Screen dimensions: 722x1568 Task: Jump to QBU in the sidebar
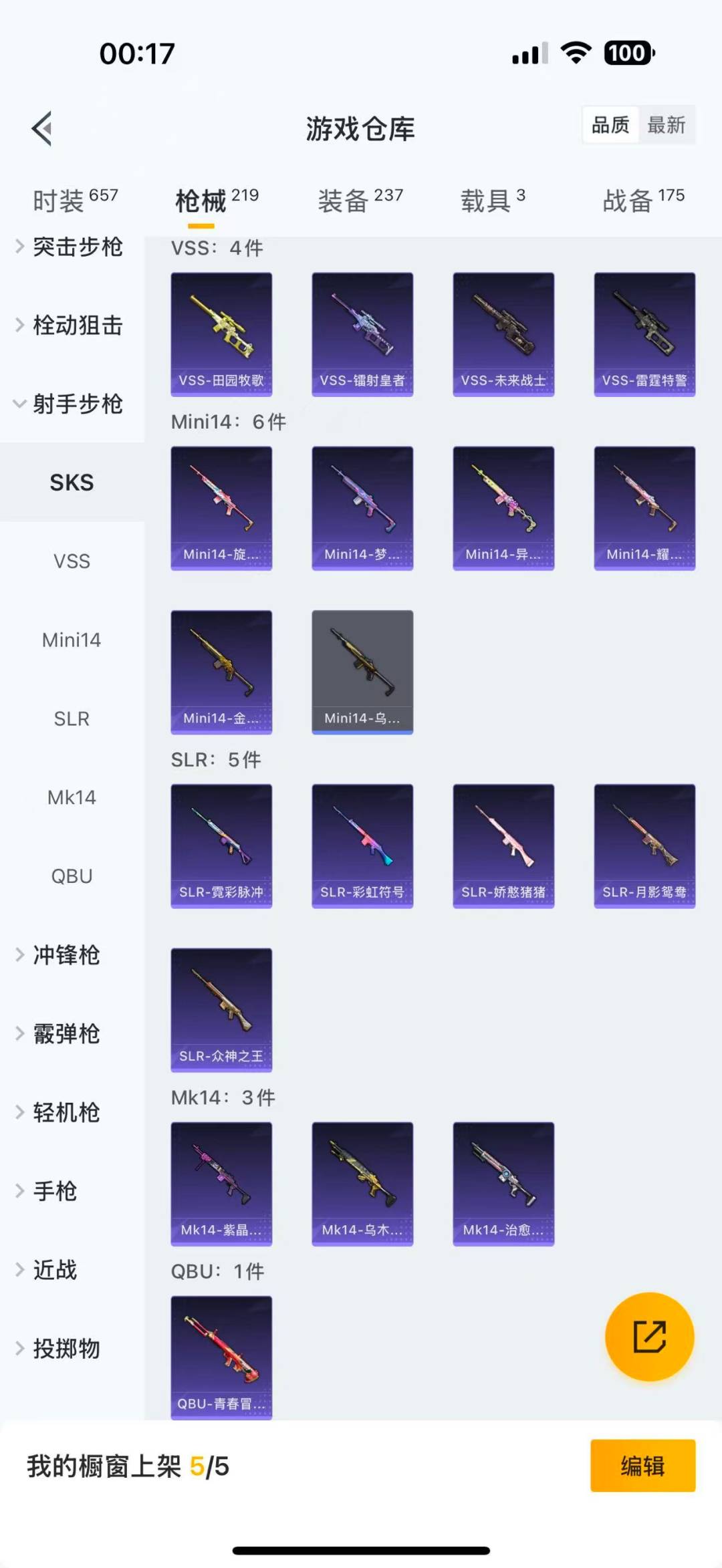coord(72,876)
